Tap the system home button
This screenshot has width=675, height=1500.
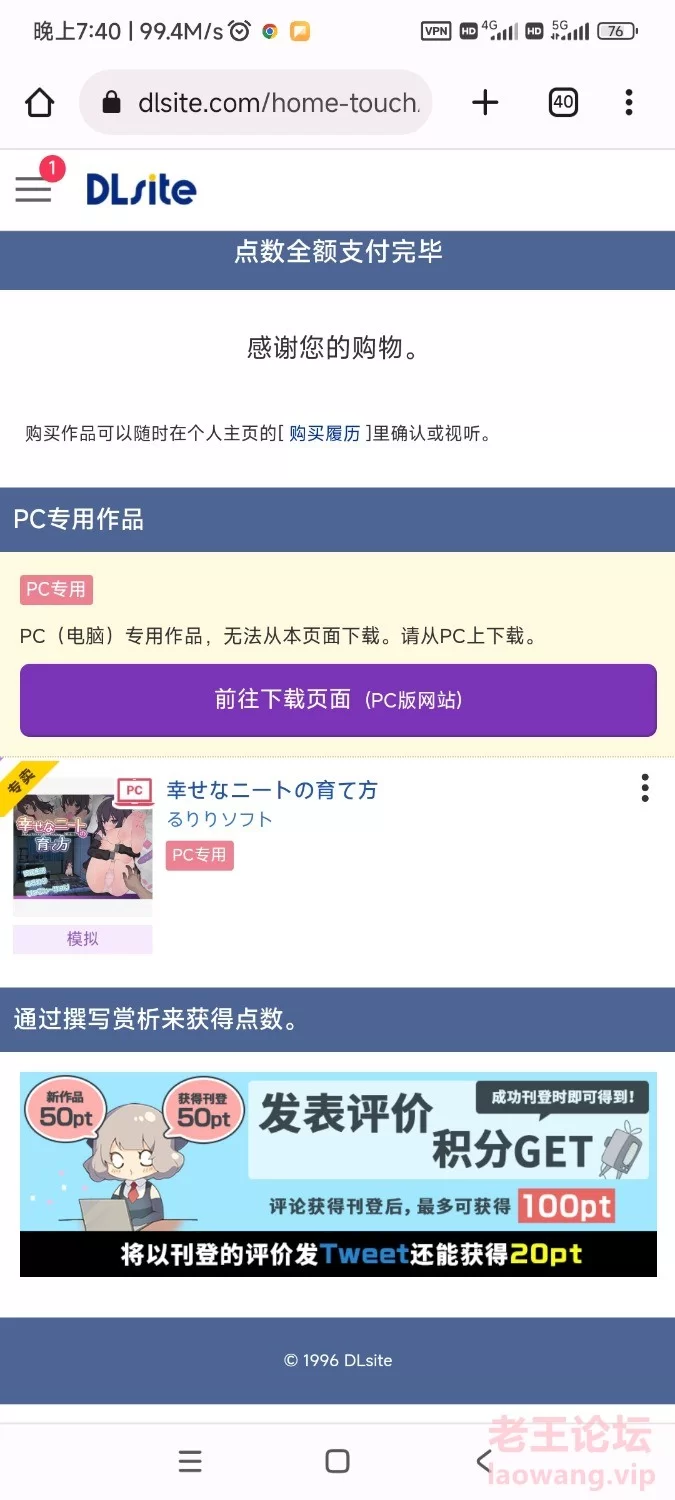(x=338, y=1461)
